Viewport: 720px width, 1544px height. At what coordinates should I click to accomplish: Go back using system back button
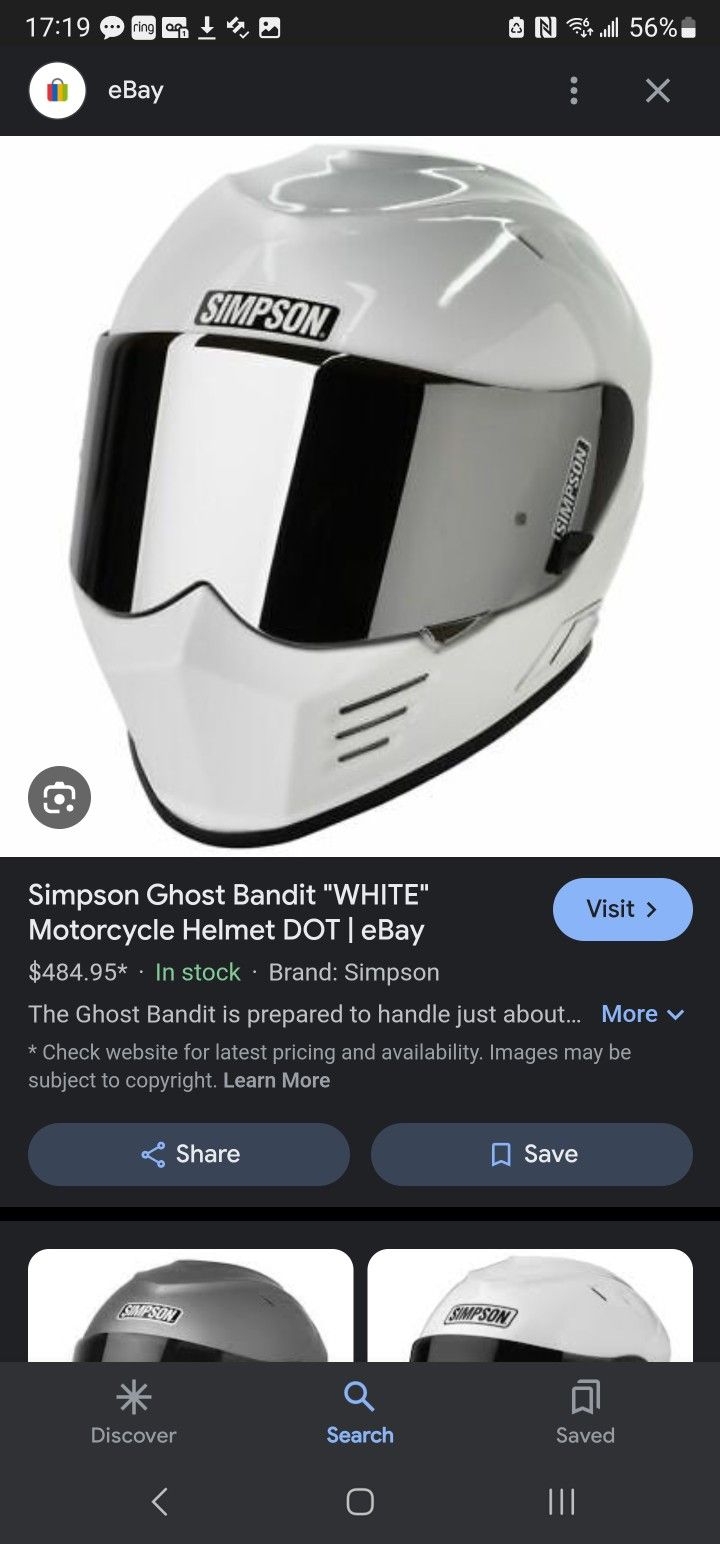tap(158, 1500)
